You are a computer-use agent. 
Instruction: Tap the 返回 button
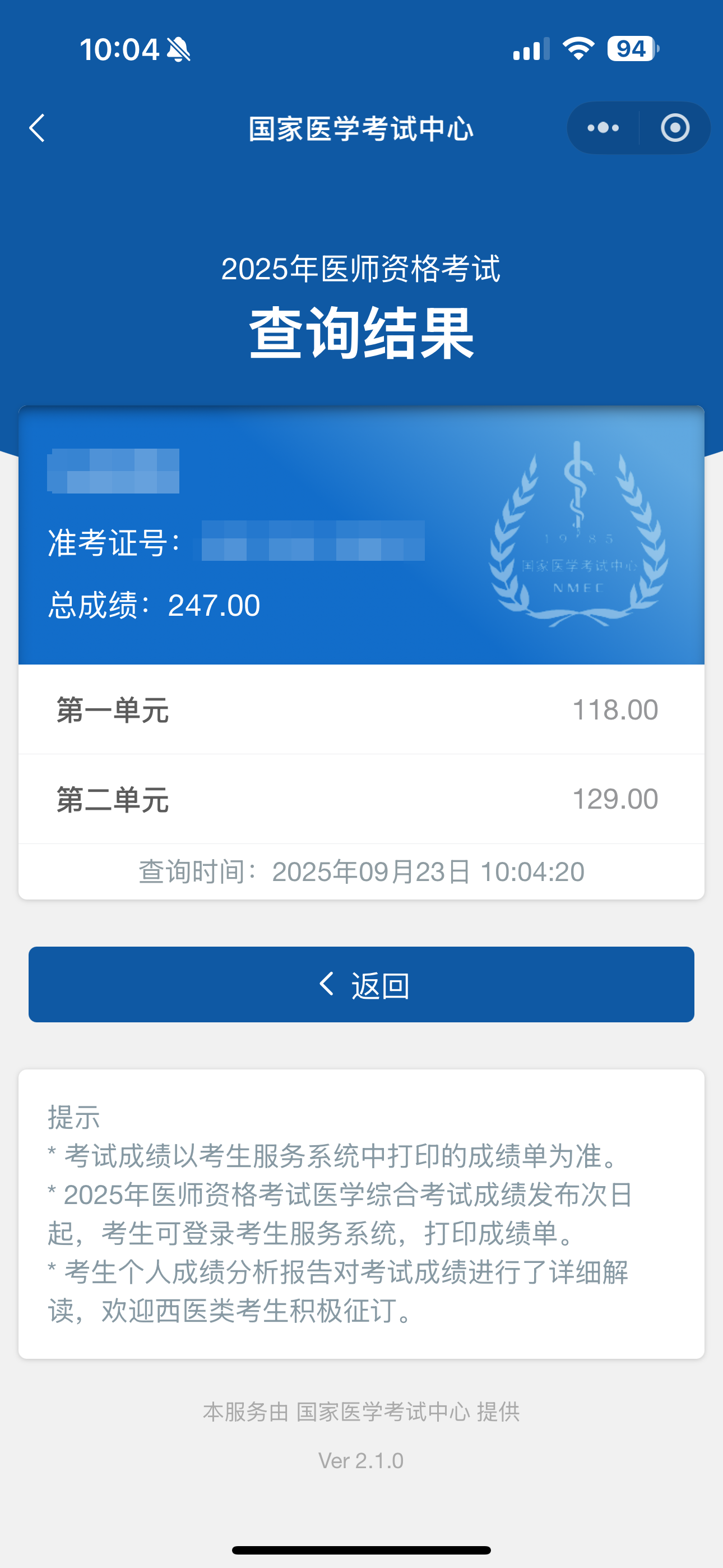pos(361,984)
